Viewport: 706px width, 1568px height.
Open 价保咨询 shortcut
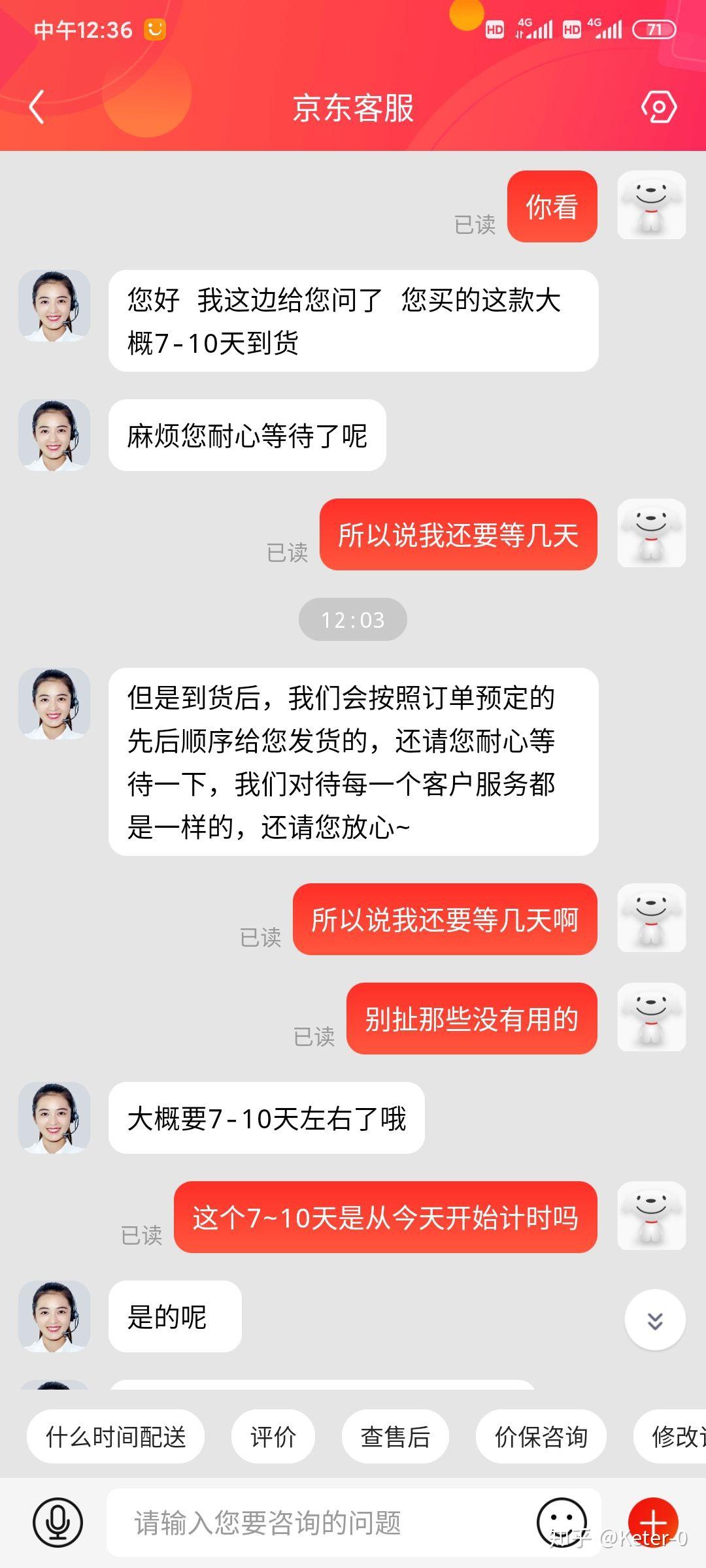point(541,1437)
